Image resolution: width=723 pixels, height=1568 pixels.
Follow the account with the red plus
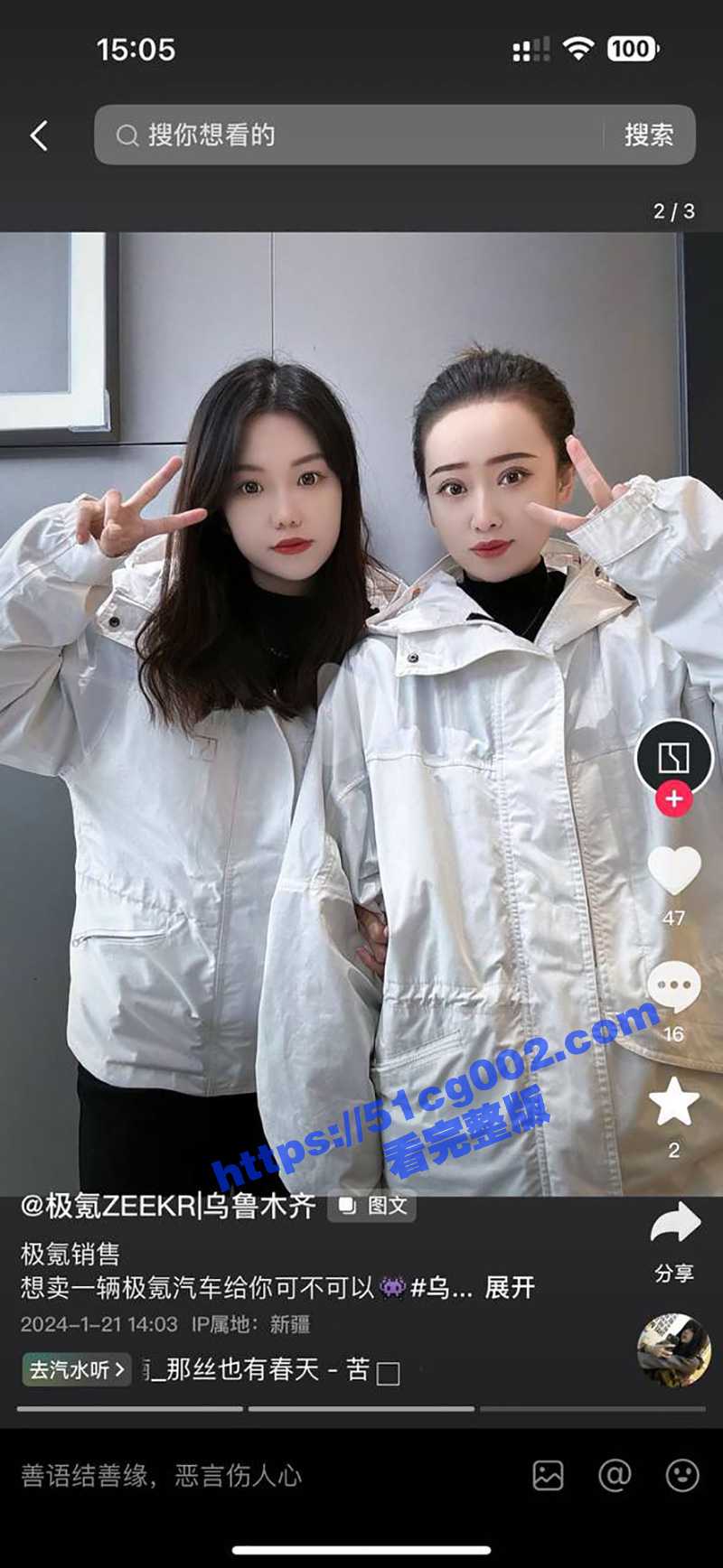tap(674, 799)
